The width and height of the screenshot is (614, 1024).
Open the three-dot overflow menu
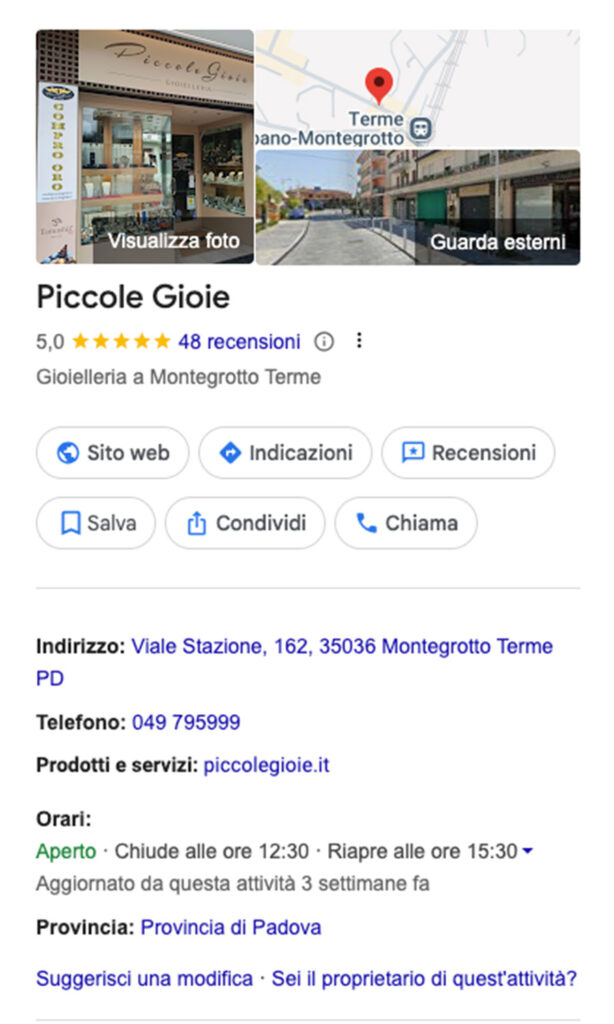tap(360, 342)
